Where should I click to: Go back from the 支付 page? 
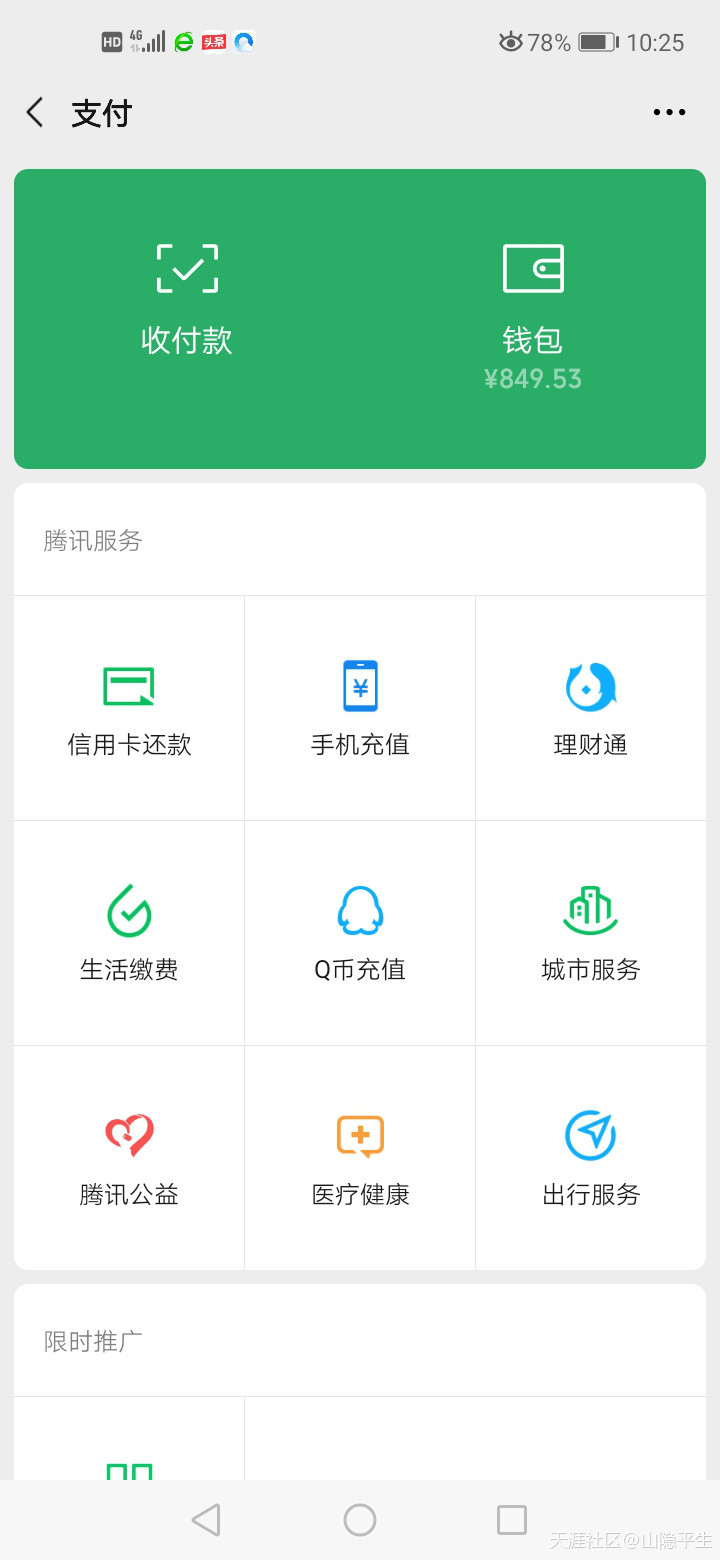point(35,112)
